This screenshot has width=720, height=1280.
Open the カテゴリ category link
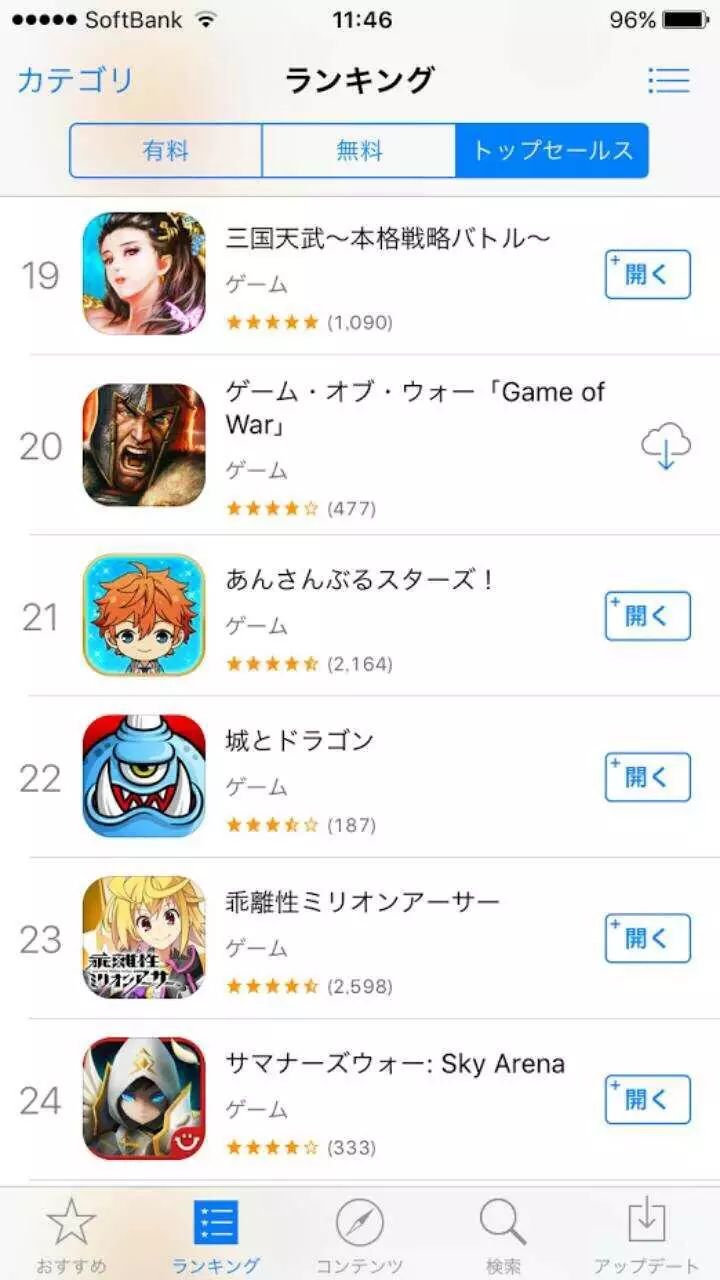(75, 80)
